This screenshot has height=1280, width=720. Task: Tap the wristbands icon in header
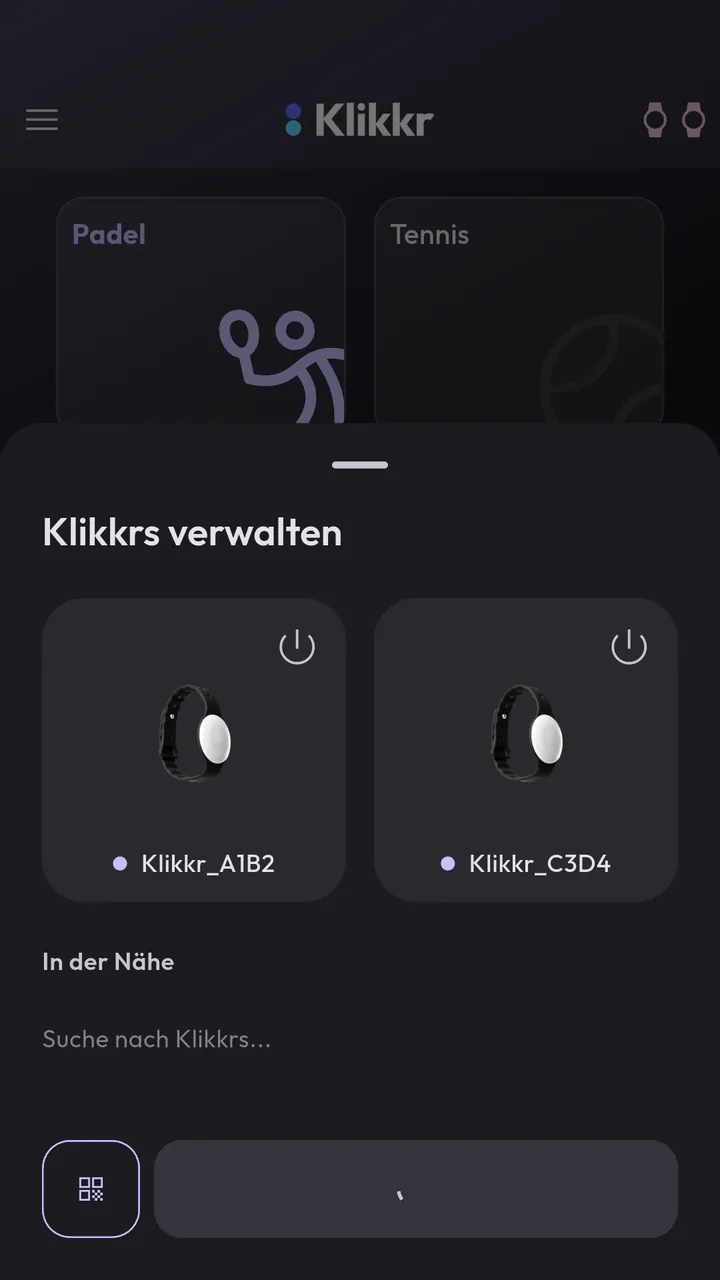[x=674, y=120]
